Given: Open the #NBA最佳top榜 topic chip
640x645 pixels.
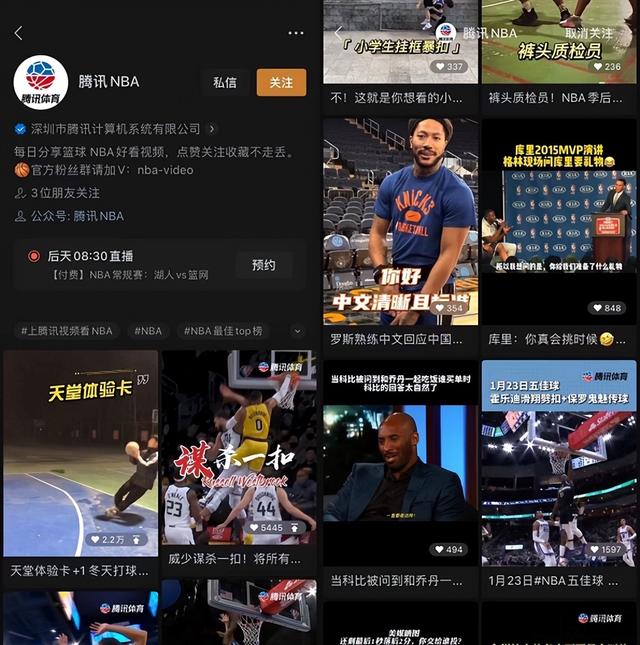Looking at the screenshot, I should coord(222,330).
